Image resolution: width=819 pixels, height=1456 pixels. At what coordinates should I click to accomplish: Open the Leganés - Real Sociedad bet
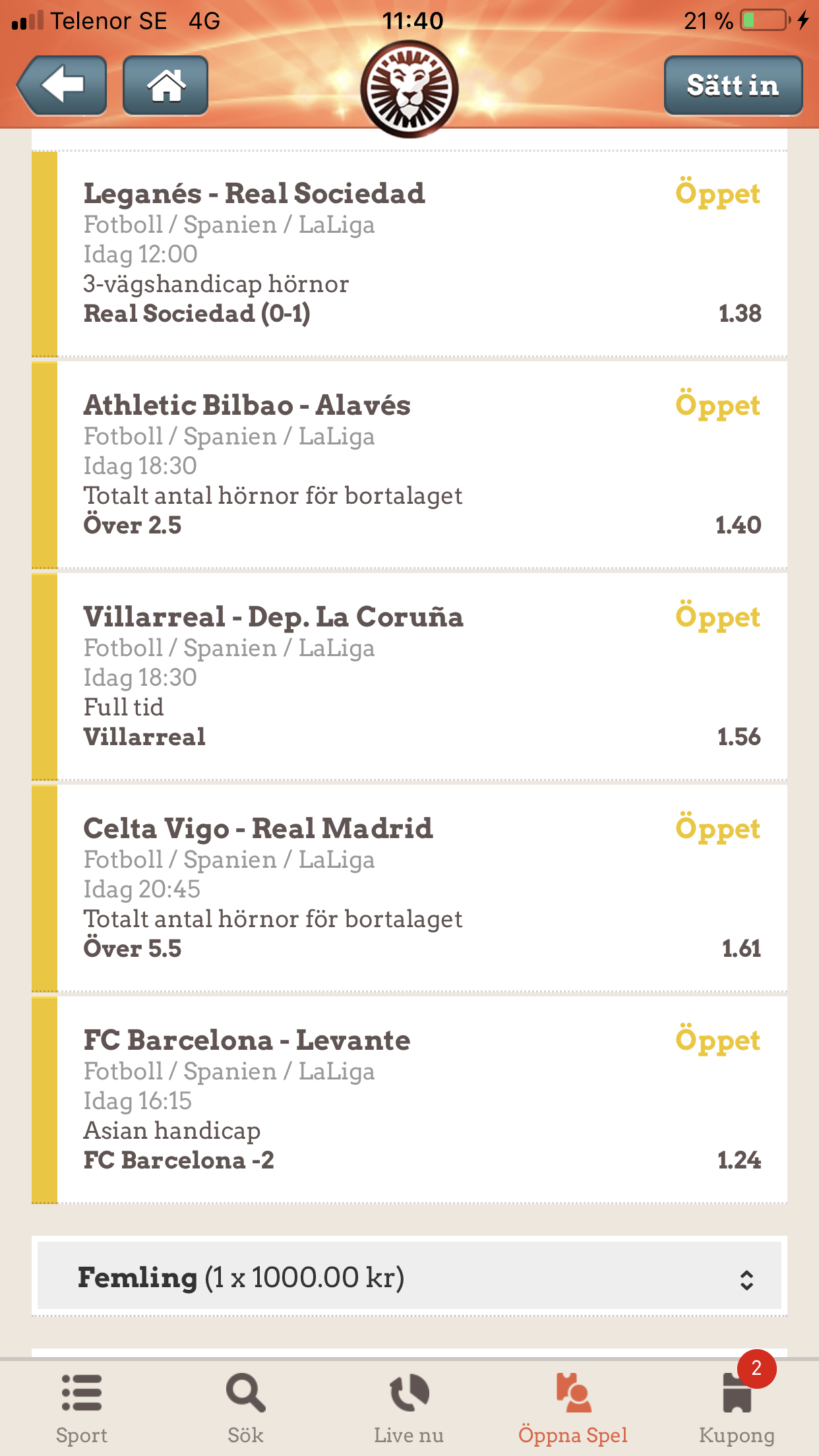(409, 254)
